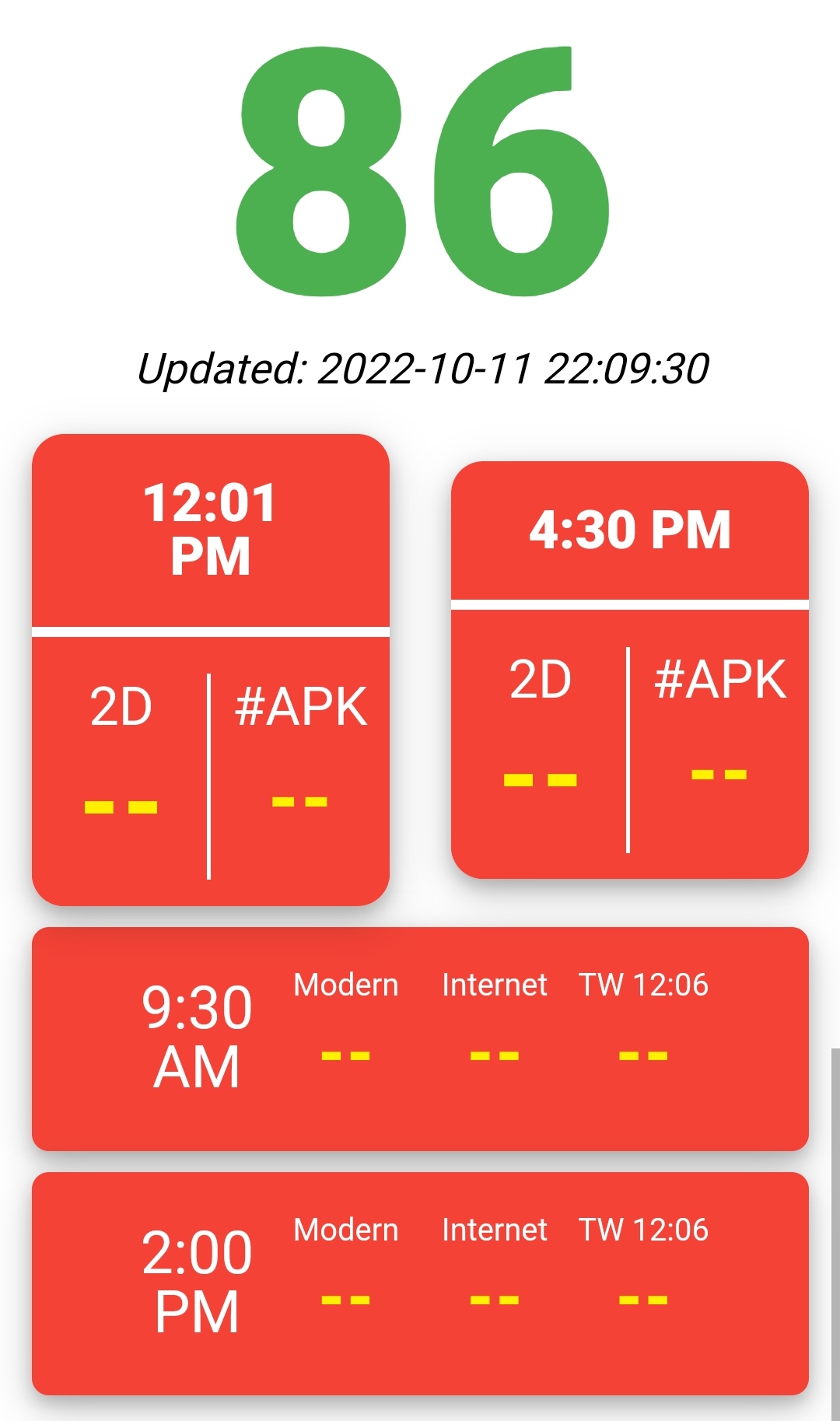840x1421 pixels.
Task: Open the 2:00 PM results card
Action: click(420, 1283)
